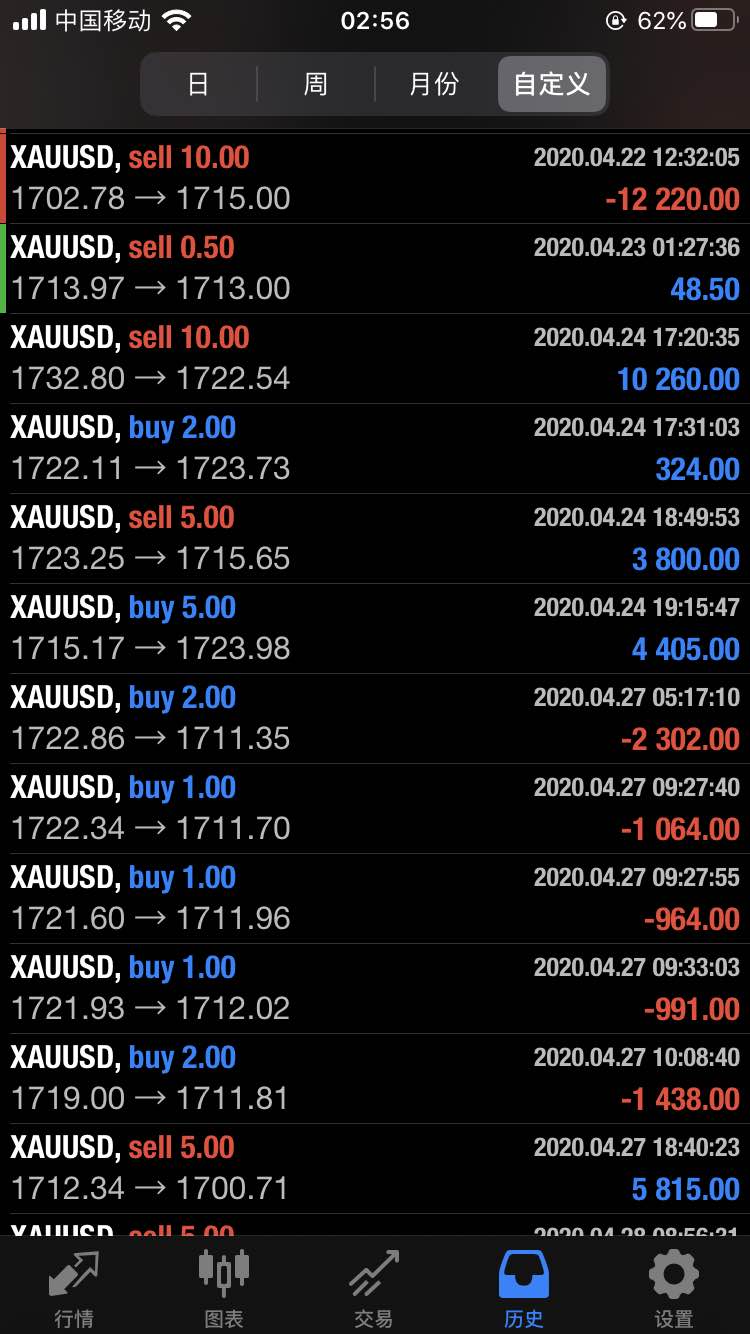The width and height of the screenshot is (750, 1334).
Task: View the buy 1.00 trade with -991.00 loss
Action: tap(375, 988)
